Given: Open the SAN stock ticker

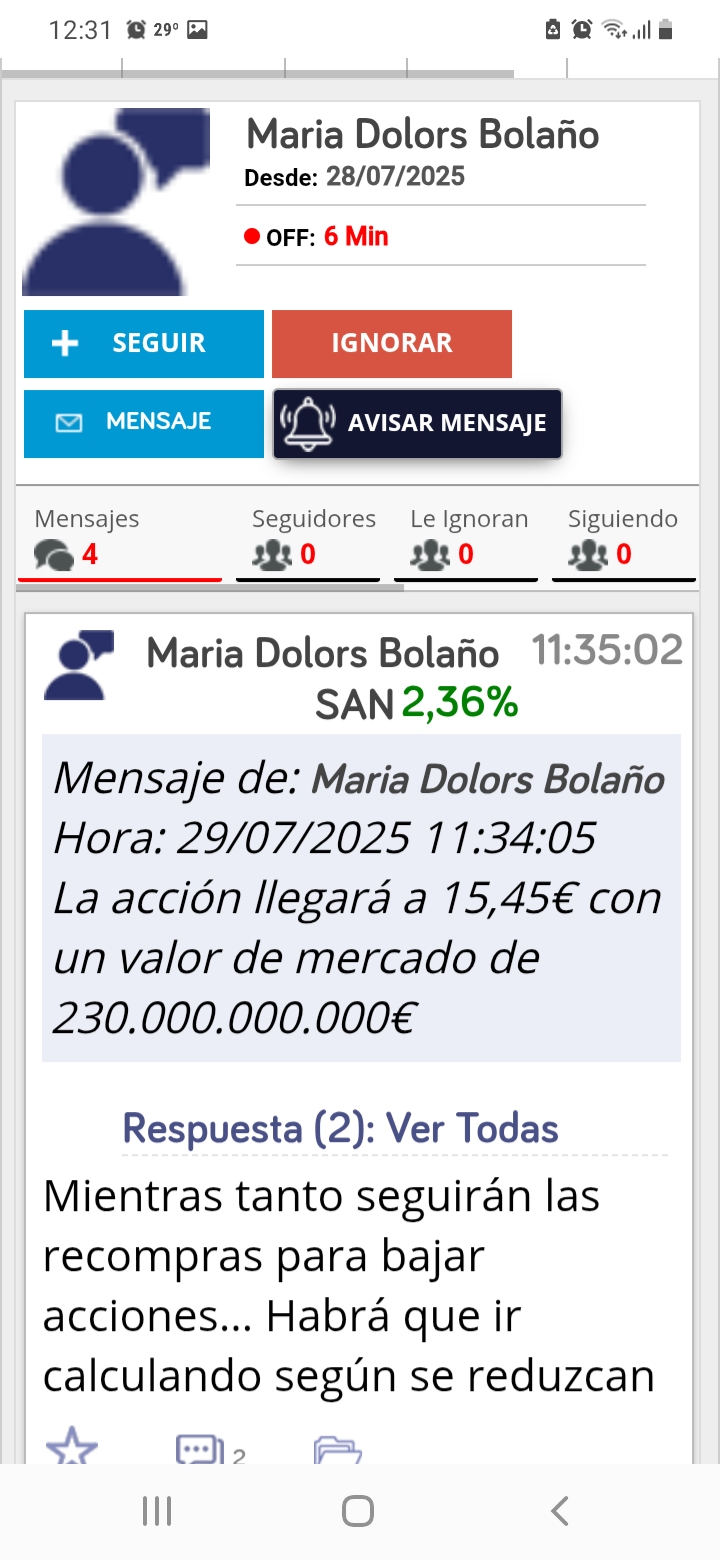Looking at the screenshot, I should coord(354,706).
